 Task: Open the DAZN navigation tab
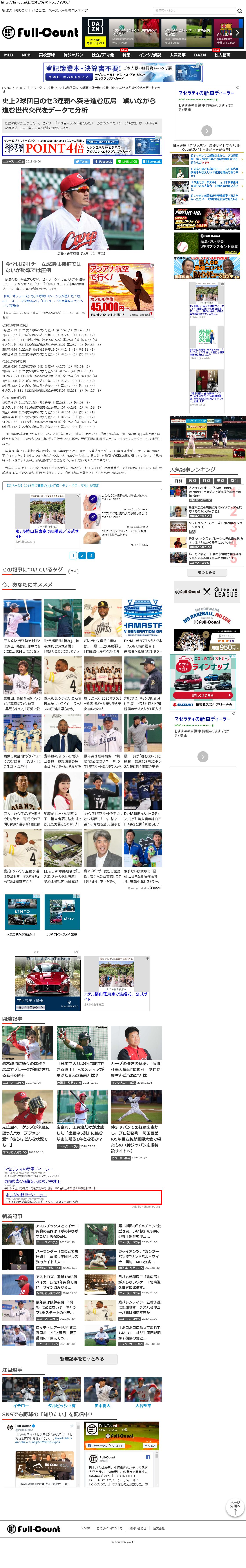coord(200,55)
